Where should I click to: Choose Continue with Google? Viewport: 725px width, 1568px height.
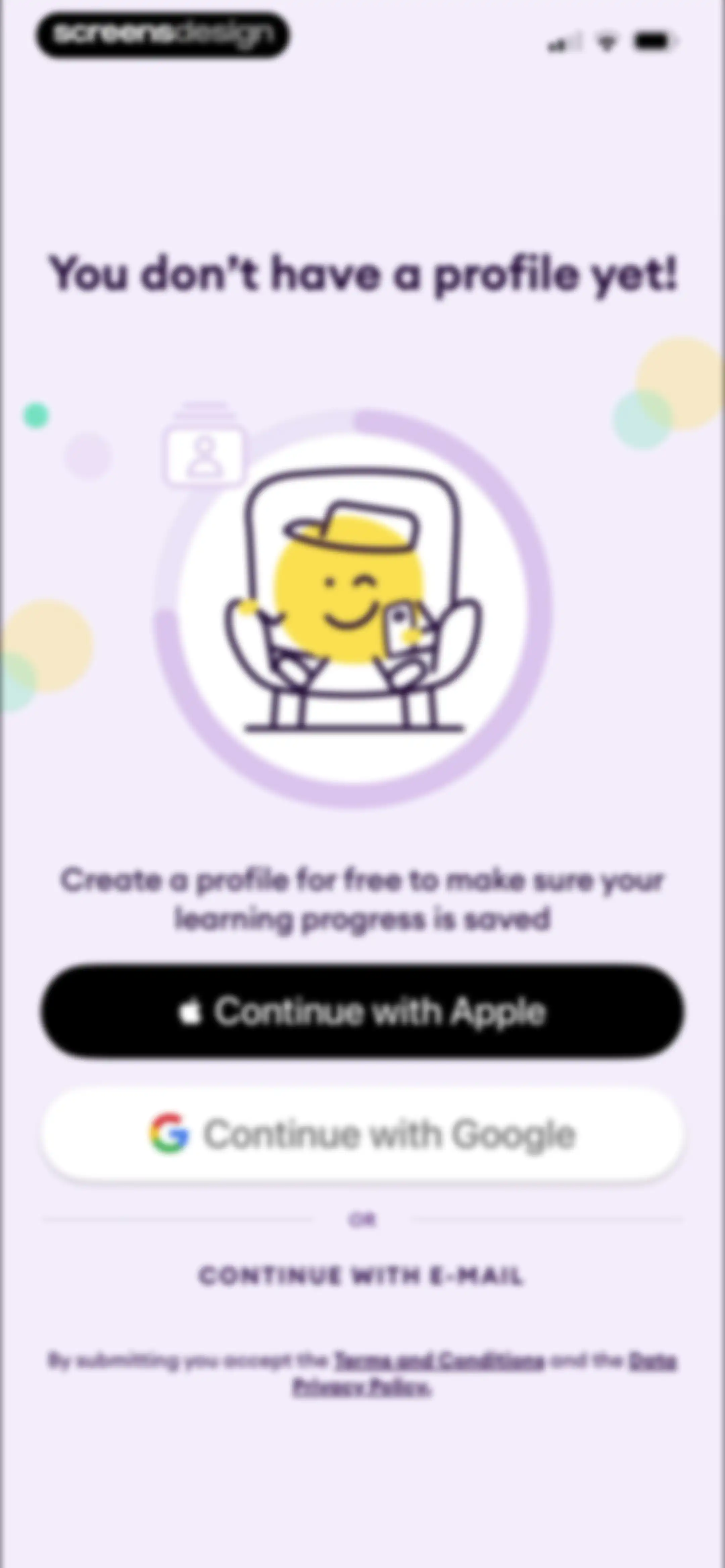click(x=362, y=1134)
